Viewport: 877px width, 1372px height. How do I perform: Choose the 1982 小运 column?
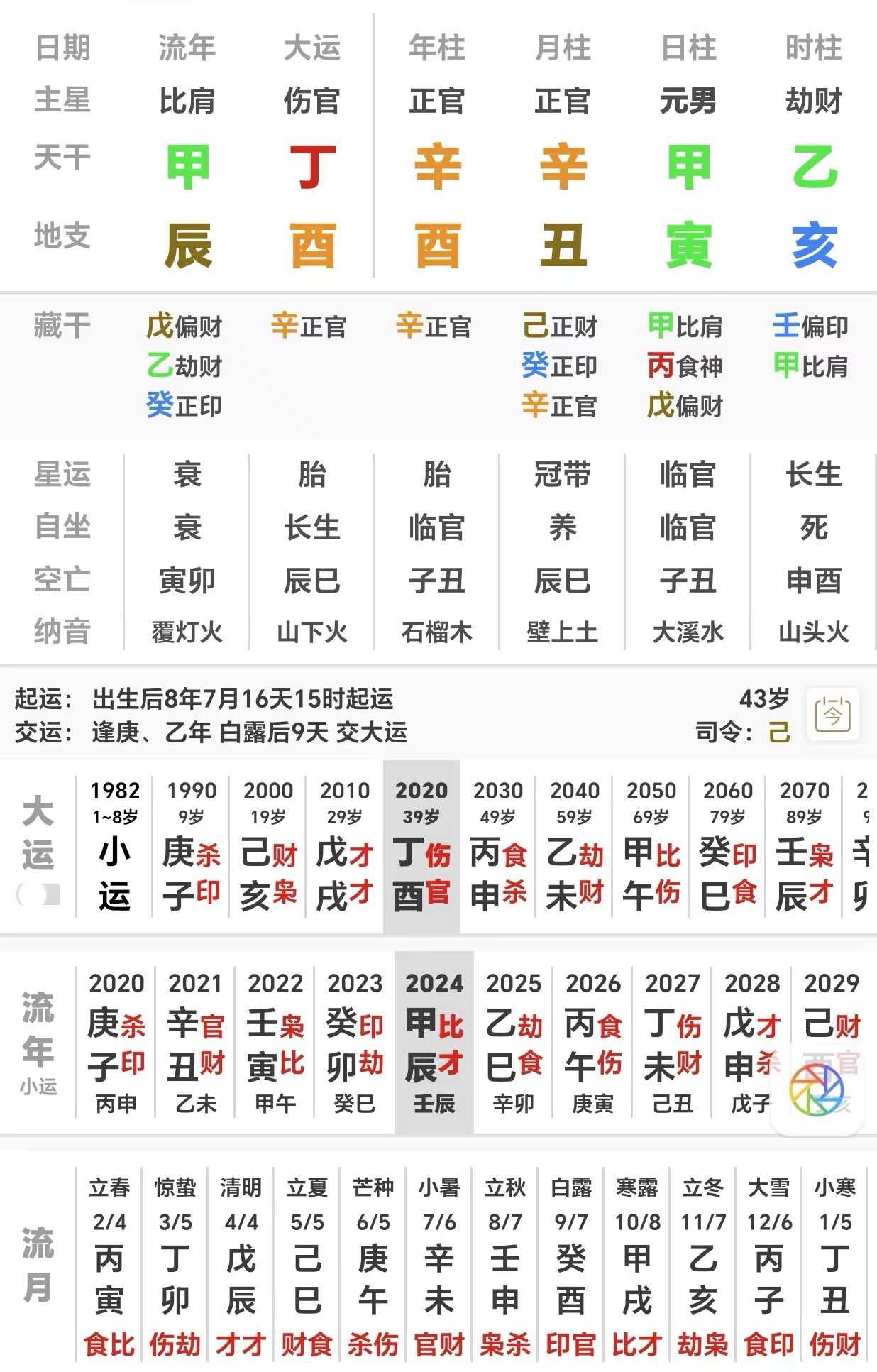114,846
